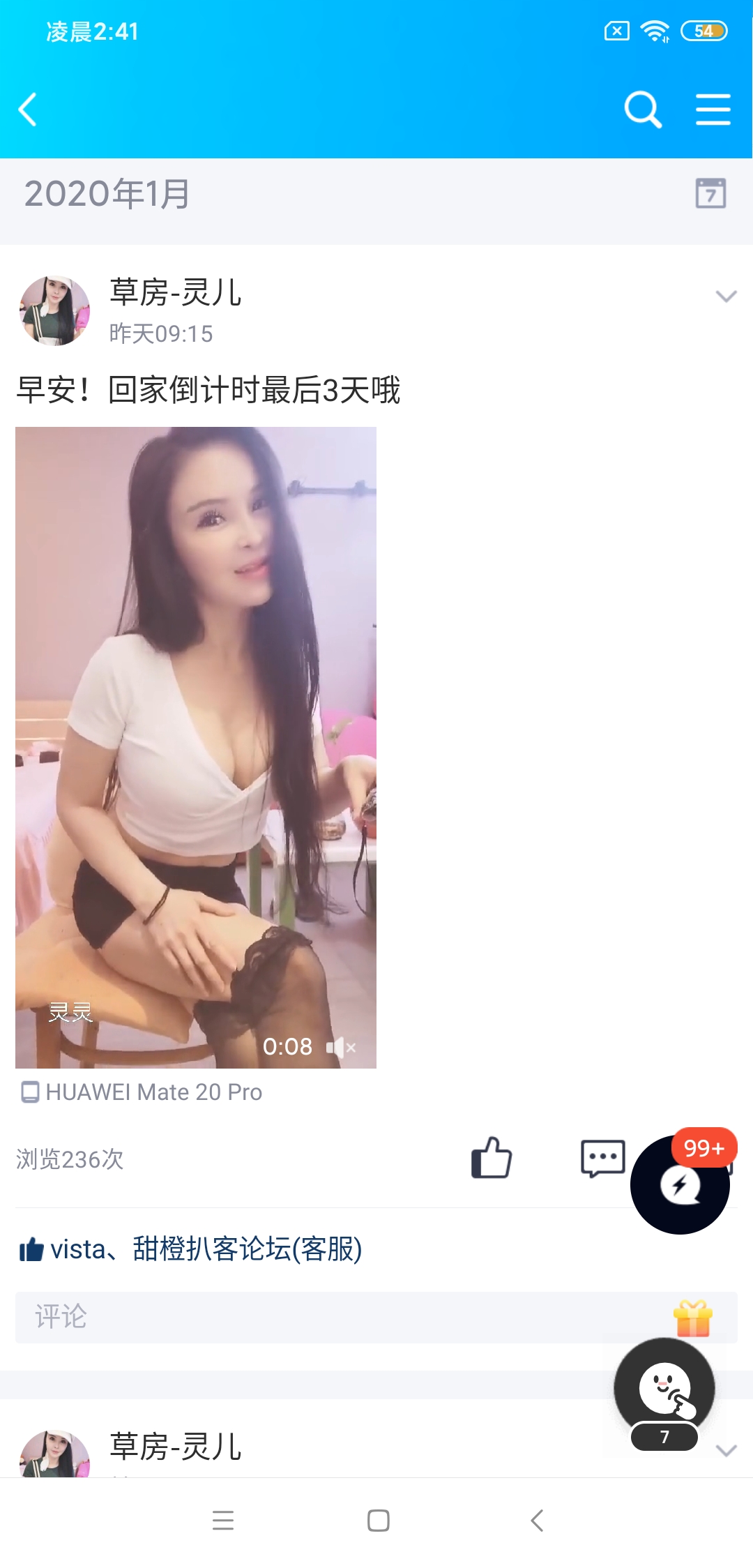Image resolution: width=753 pixels, height=1568 pixels.
Task: Go to home screen via system home button
Action: tap(378, 1521)
